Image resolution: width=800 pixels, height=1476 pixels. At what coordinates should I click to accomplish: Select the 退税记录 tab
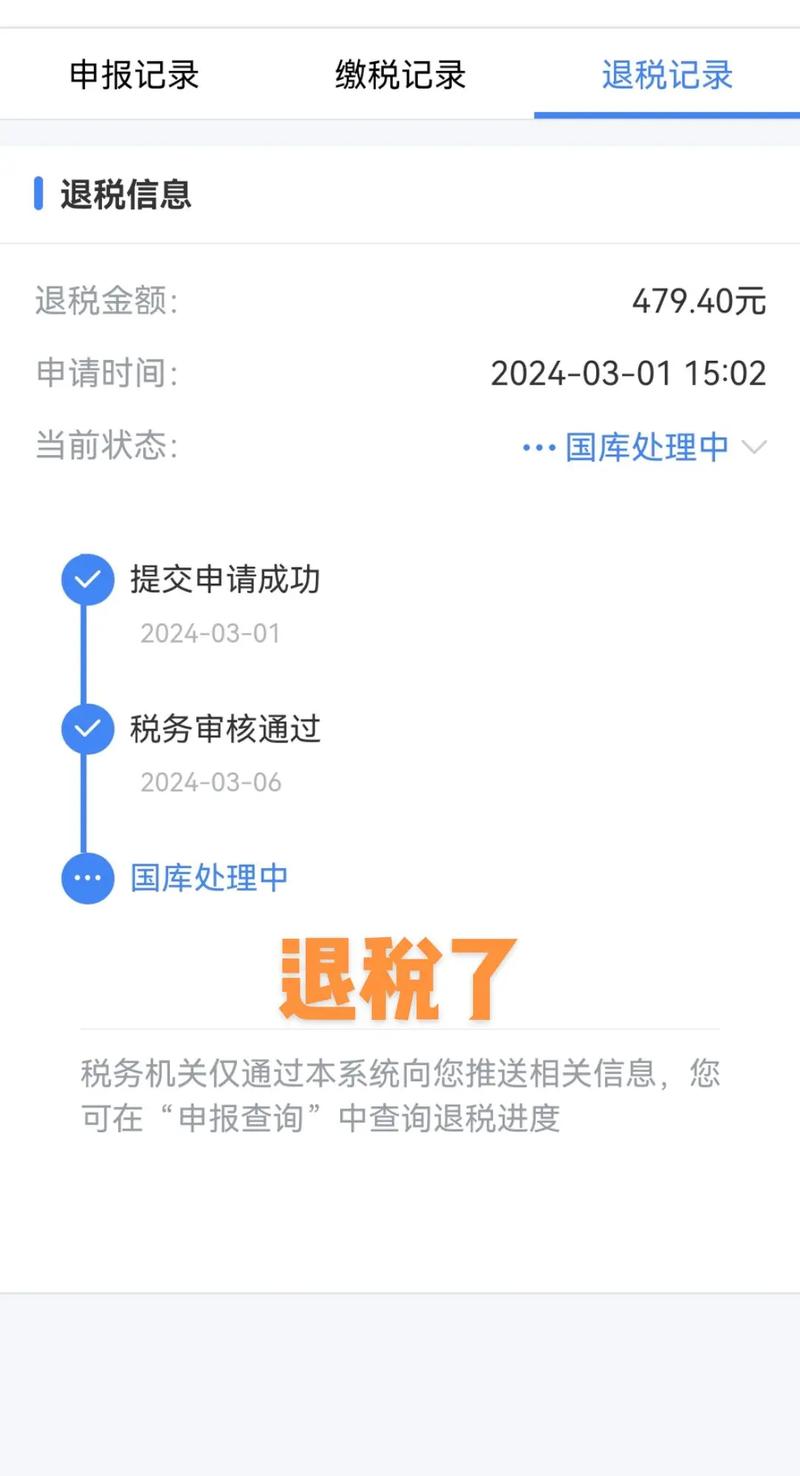click(x=667, y=75)
